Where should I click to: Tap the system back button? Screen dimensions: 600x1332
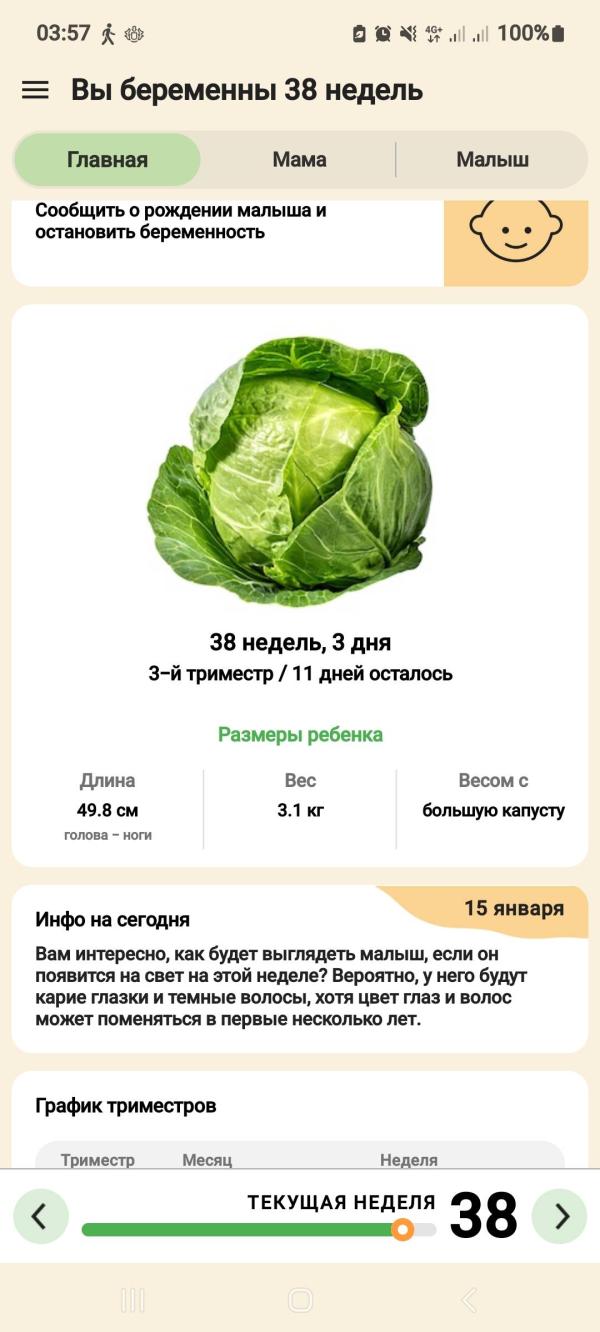(x=468, y=1299)
